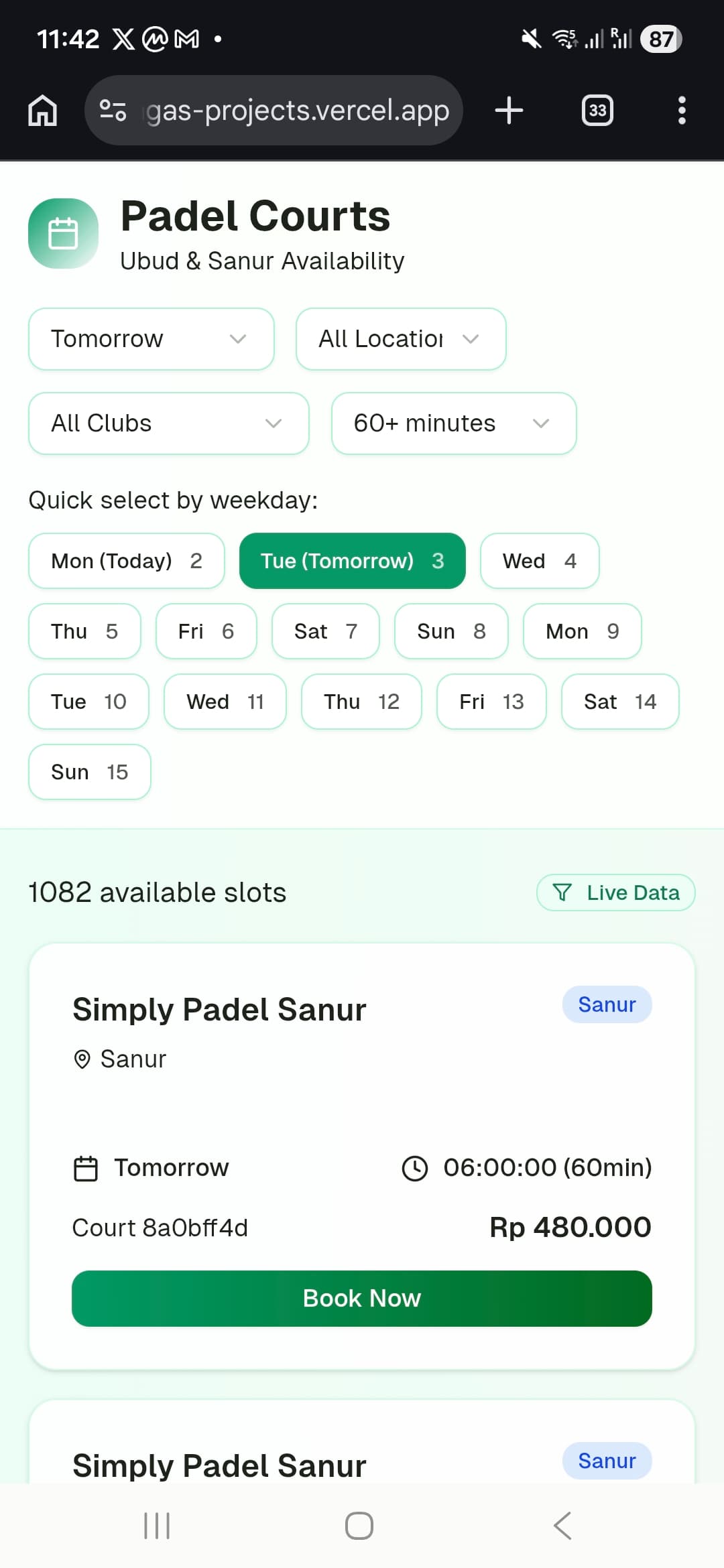Book the 06:00 Simply Padel Sanur slot
This screenshot has height=1568, width=724.
361,1299
